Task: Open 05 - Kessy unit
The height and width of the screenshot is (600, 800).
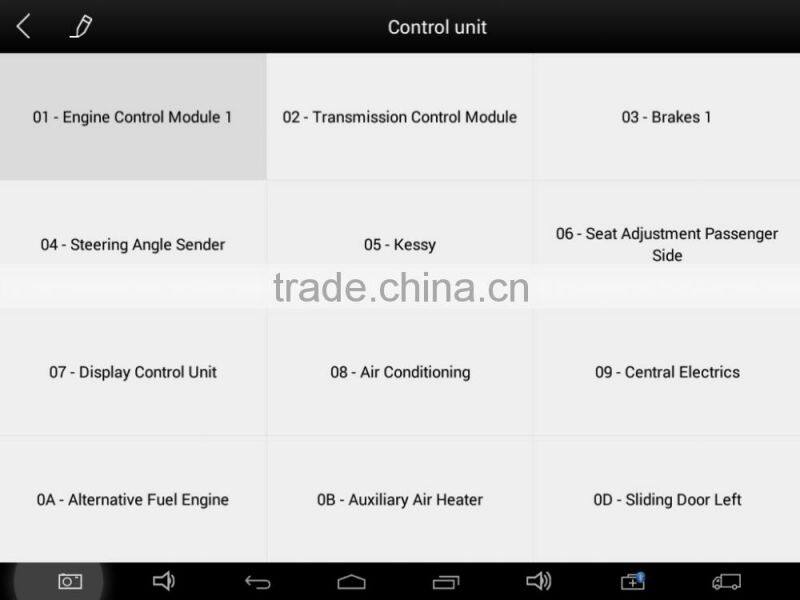Action: pos(400,244)
